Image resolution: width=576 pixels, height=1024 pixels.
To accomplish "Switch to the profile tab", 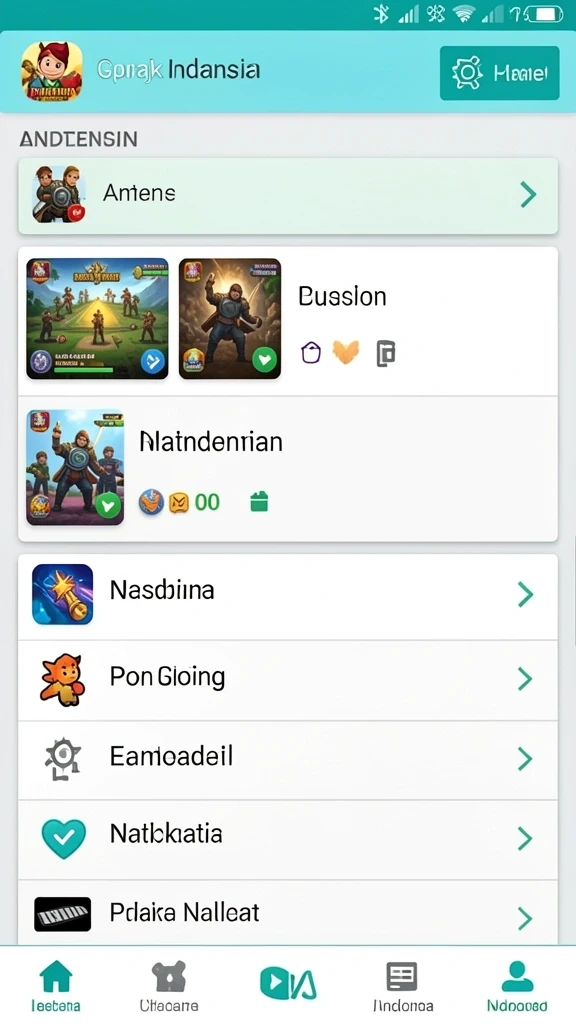I will tap(517, 985).
